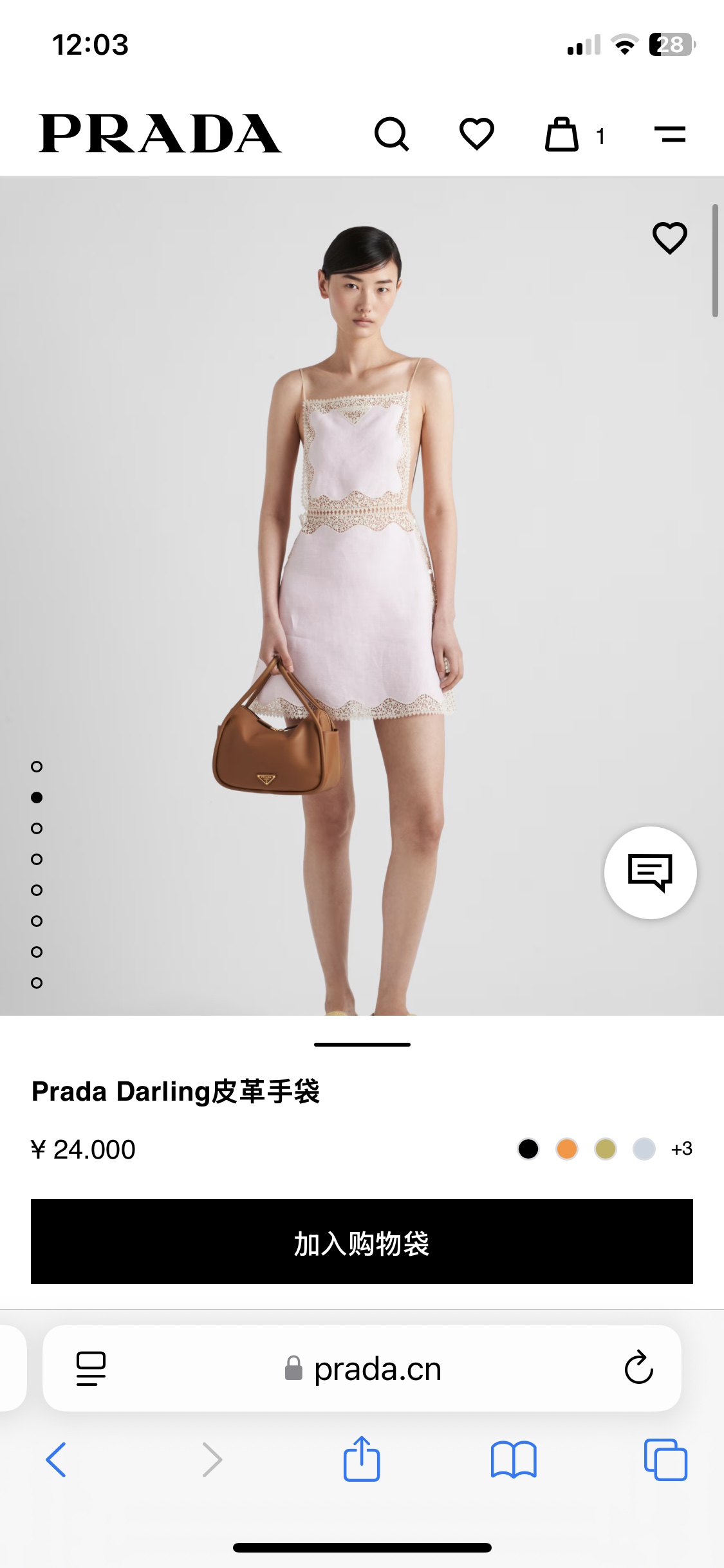Viewport: 724px width, 1568px height.
Task: Open the shopping bag
Action: point(562,135)
